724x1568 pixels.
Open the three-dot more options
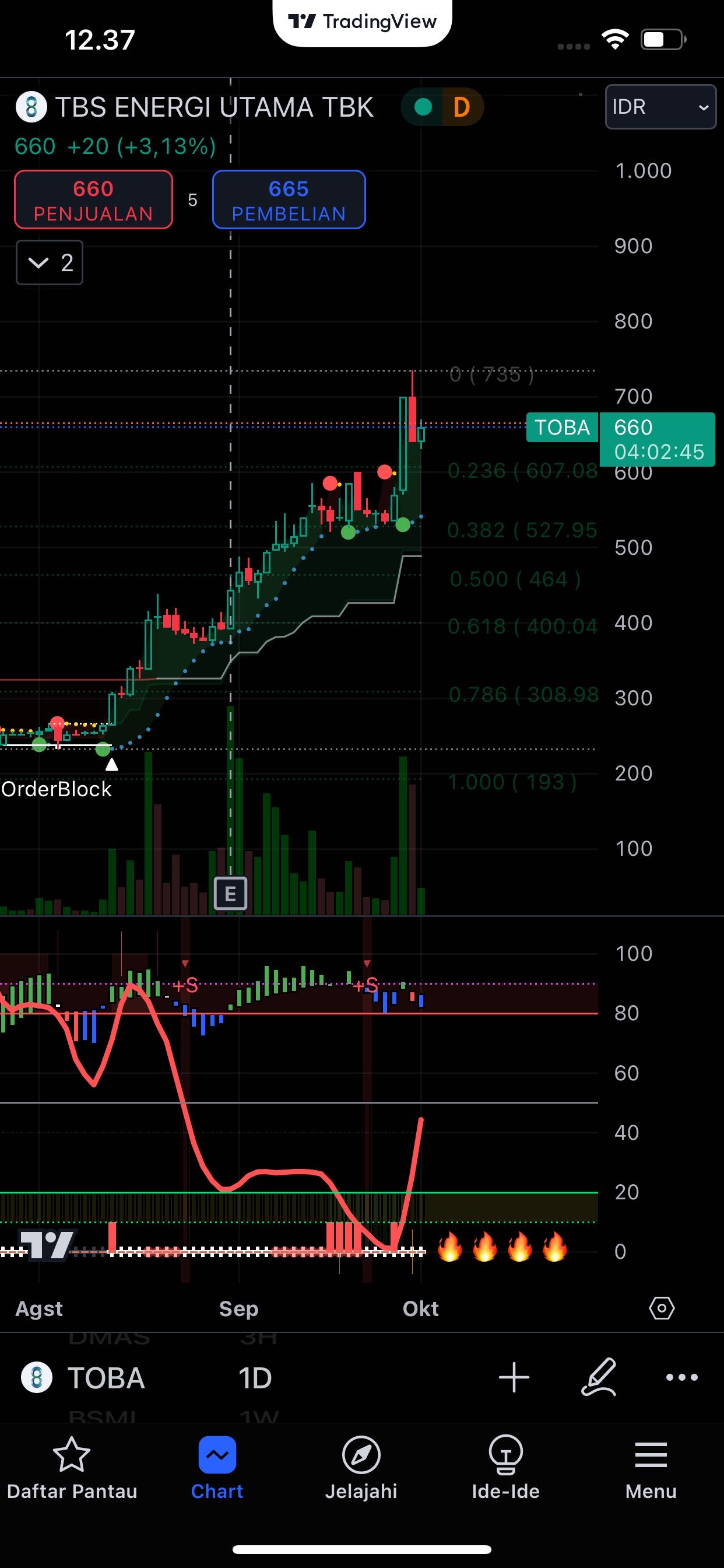[x=682, y=1377]
